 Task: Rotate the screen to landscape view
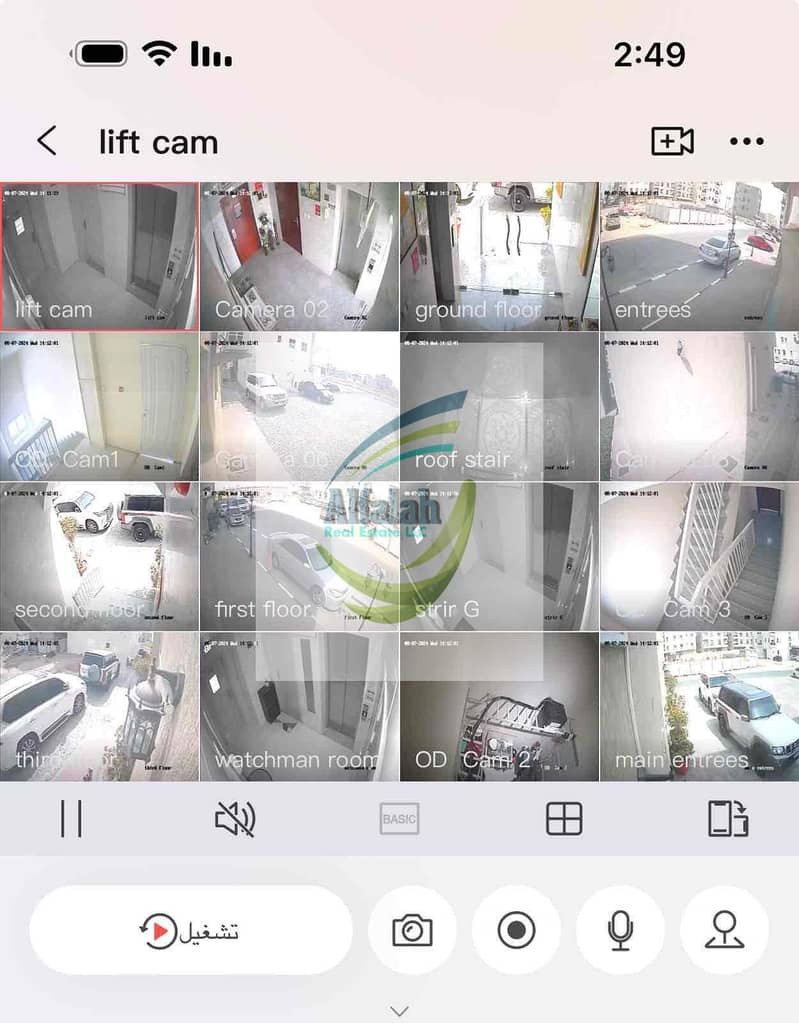tap(728, 818)
